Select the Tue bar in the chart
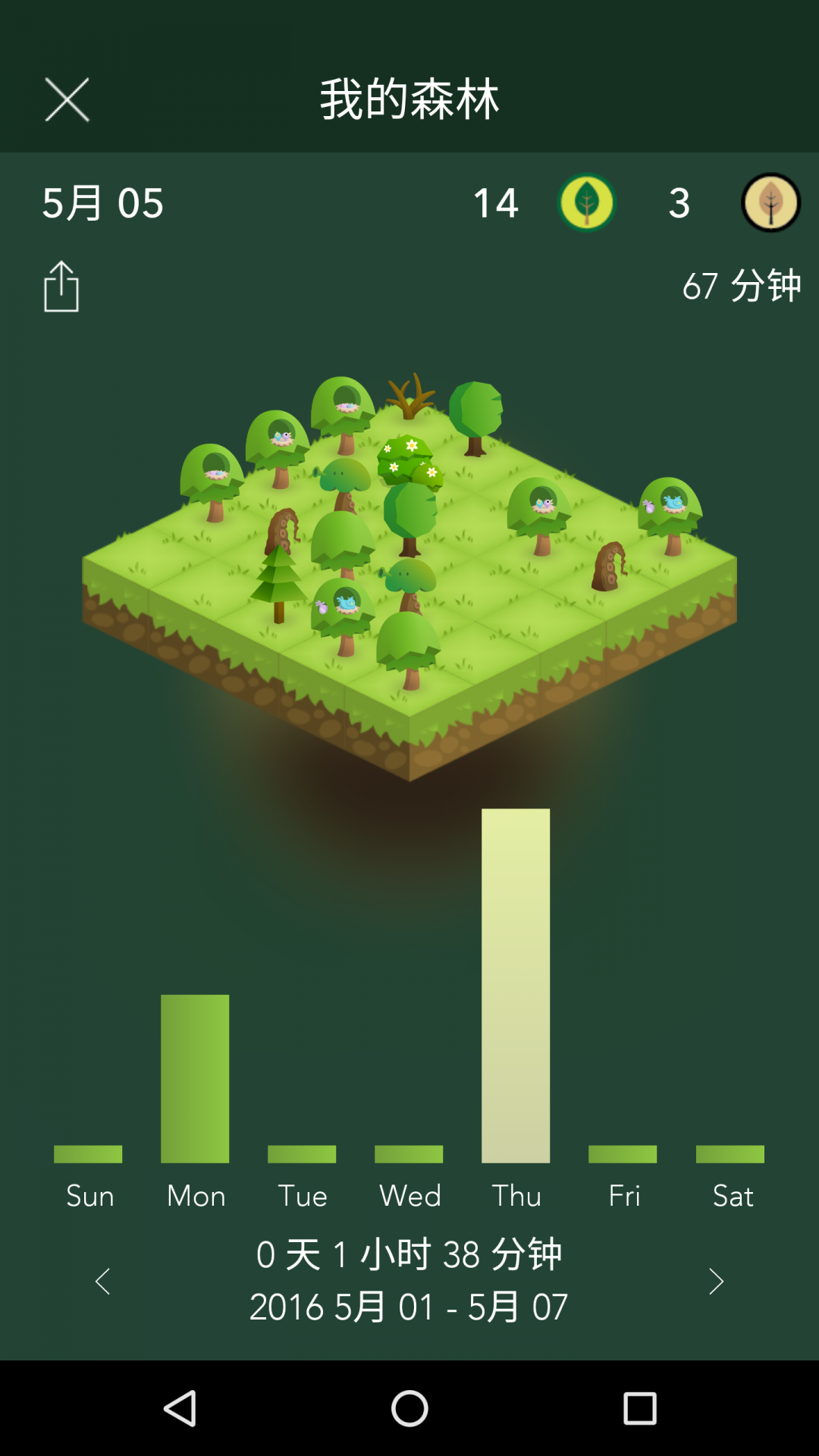Screen dimensions: 819x1456 (x=302, y=1154)
